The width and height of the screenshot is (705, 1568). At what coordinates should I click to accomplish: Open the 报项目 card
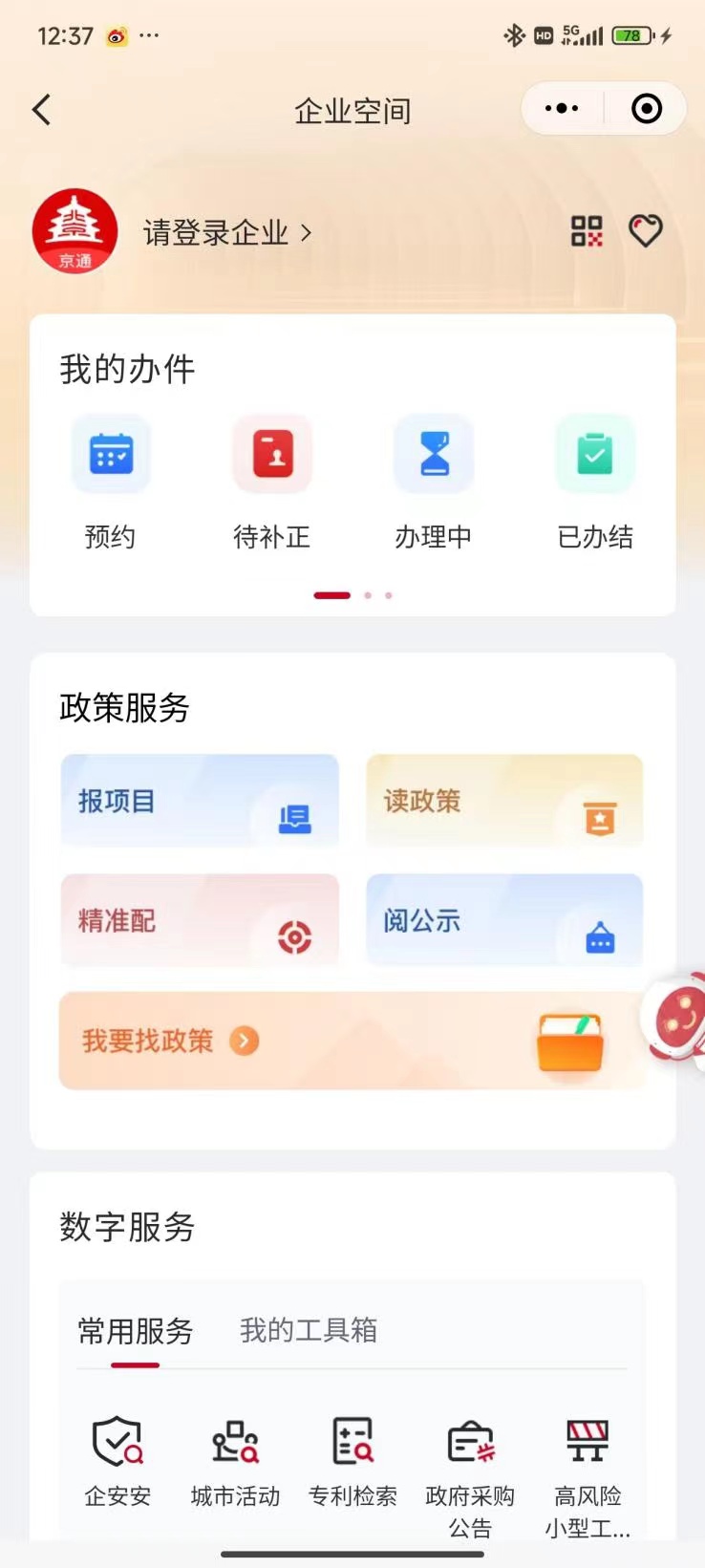coord(200,800)
